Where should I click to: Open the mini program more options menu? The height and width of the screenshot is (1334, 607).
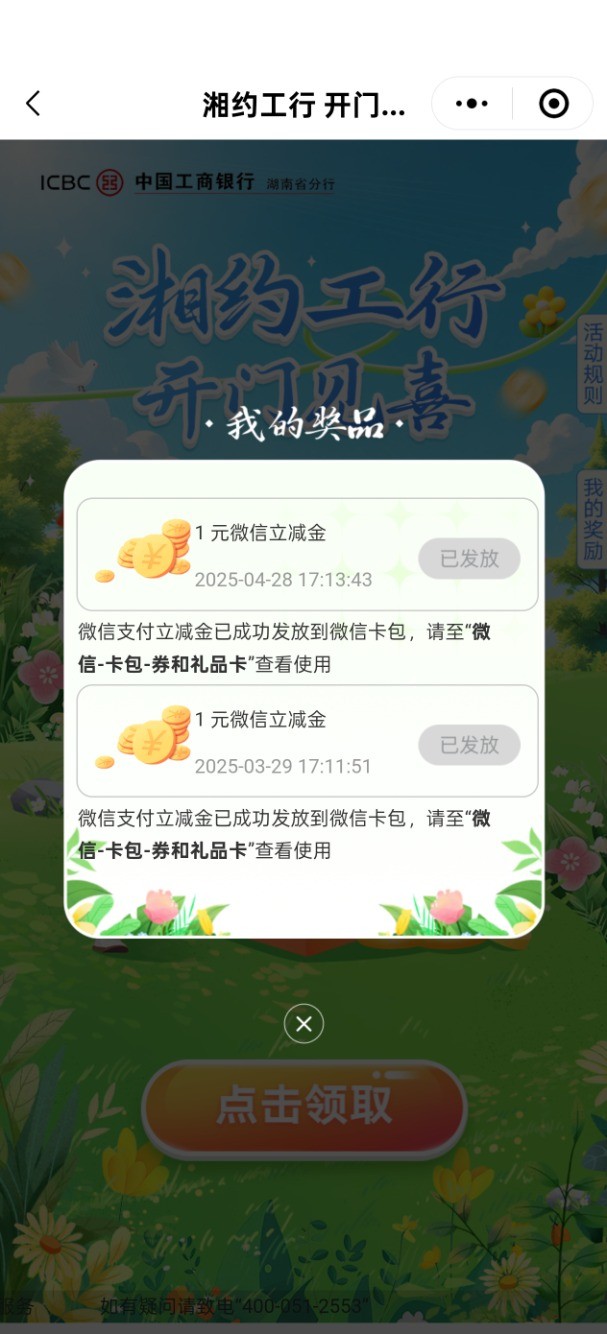(x=472, y=103)
